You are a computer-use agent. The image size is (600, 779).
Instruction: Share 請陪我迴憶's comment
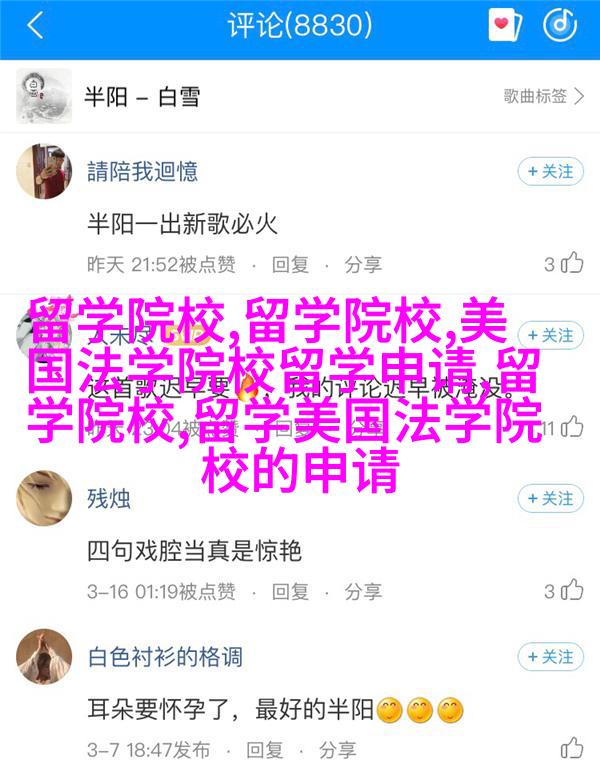point(363,264)
